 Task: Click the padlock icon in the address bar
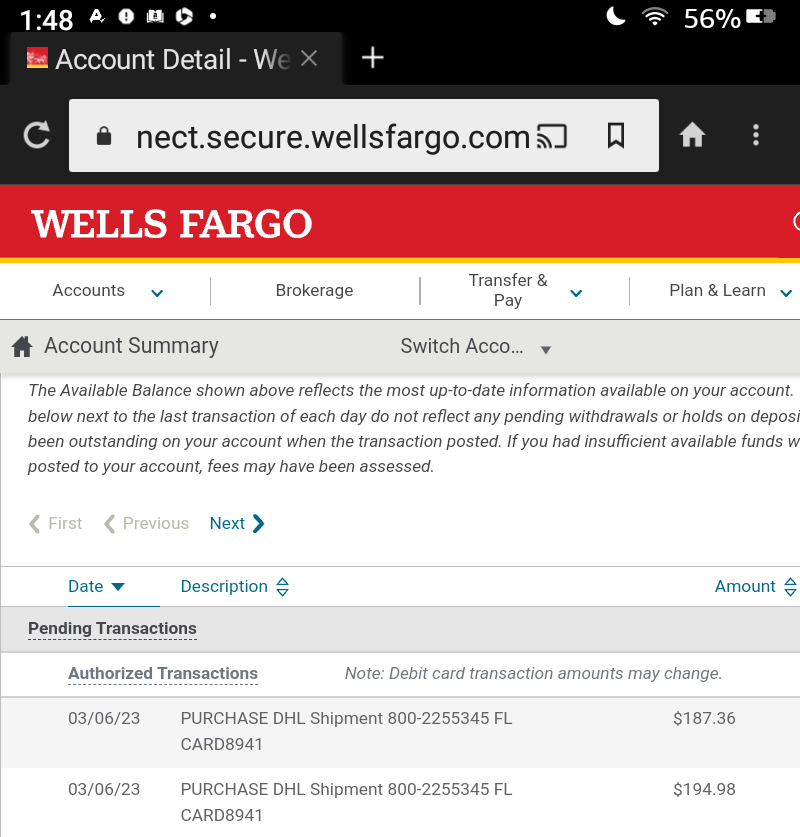point(105,135)
